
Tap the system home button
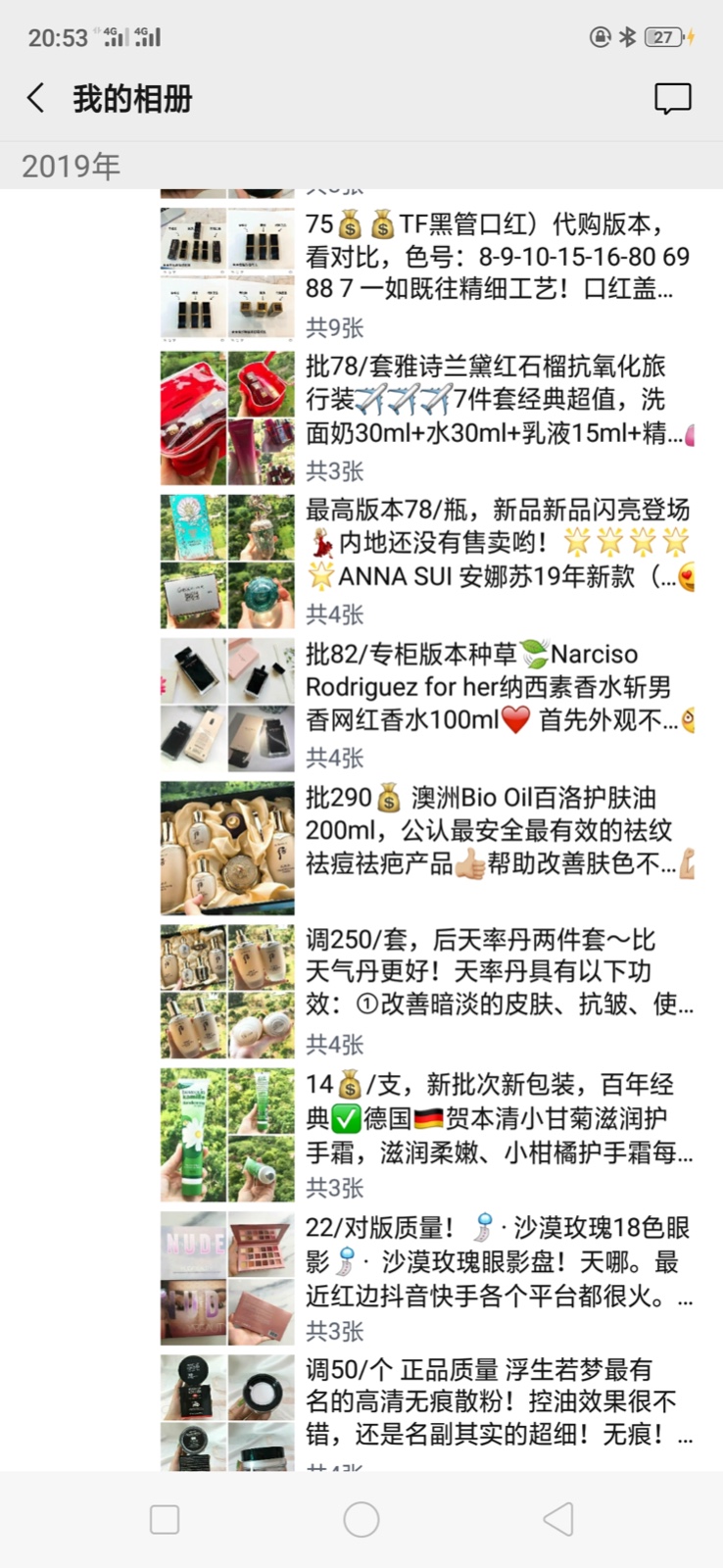[x=361, y=1519]
